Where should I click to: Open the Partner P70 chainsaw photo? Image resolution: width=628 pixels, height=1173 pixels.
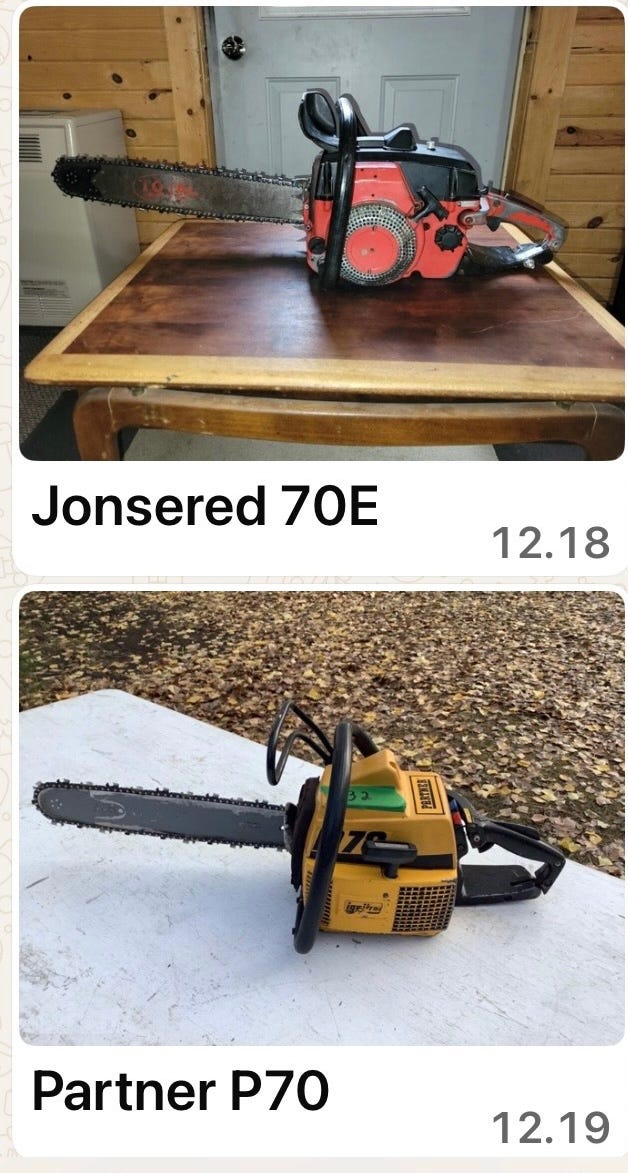(322, 818)
